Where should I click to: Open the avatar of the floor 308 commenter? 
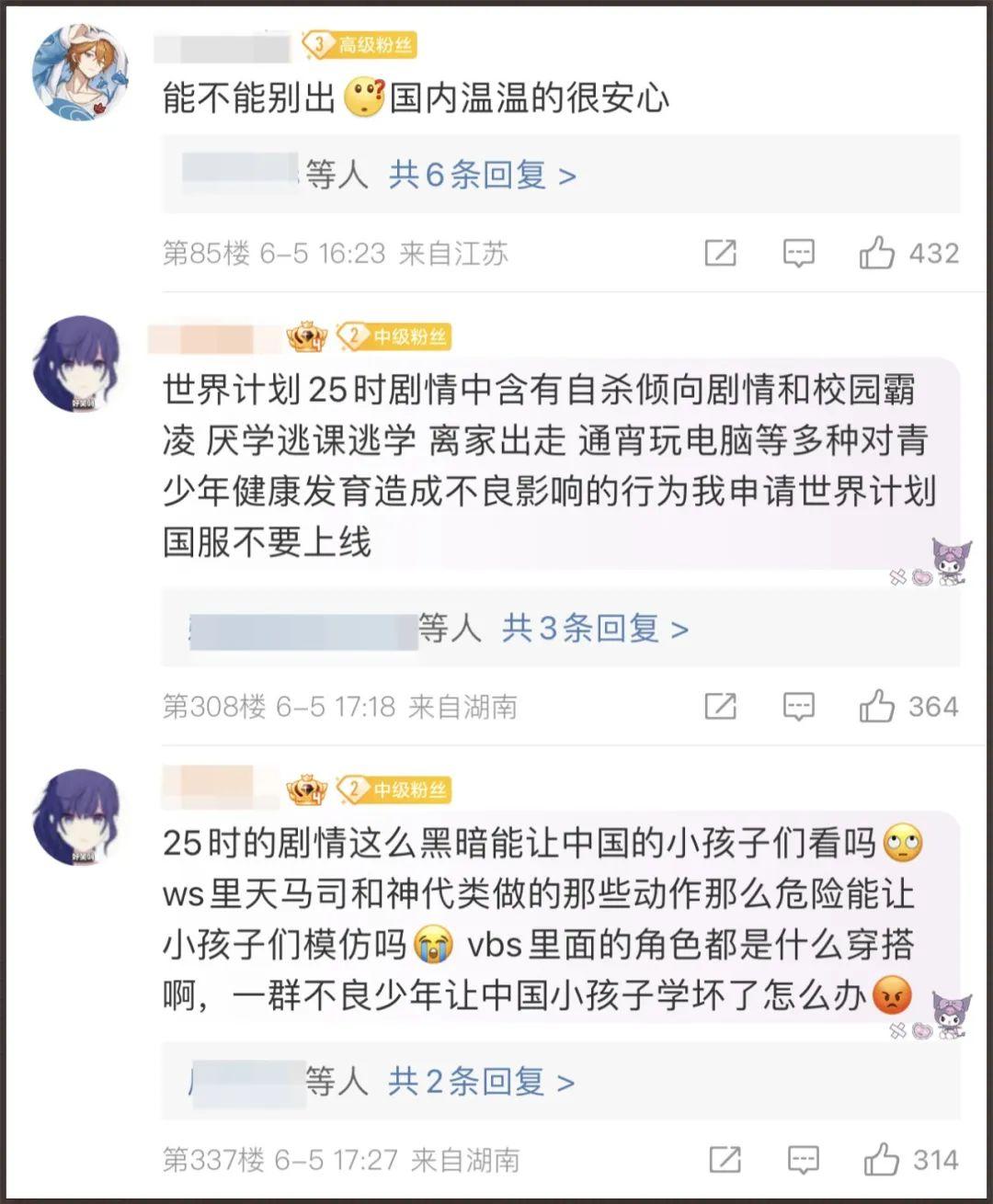[x=76, y=364]
